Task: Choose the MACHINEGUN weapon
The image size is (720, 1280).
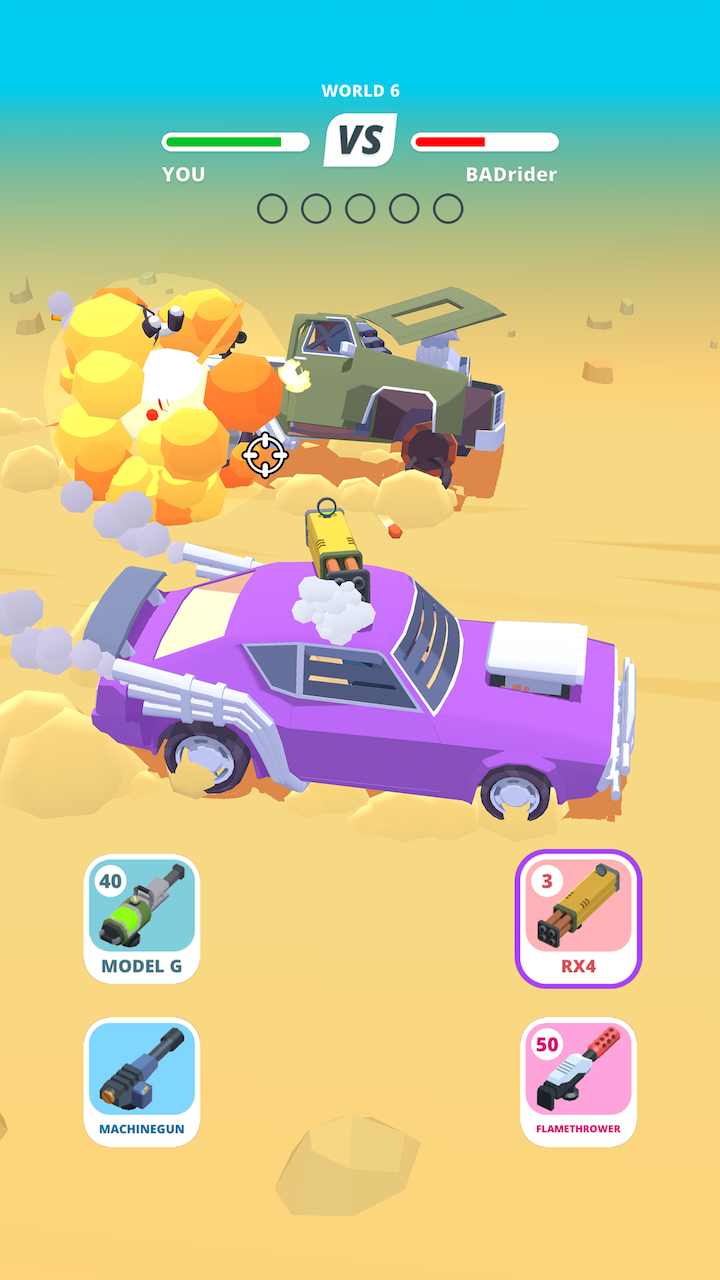Action: [x=141, y=1081]
